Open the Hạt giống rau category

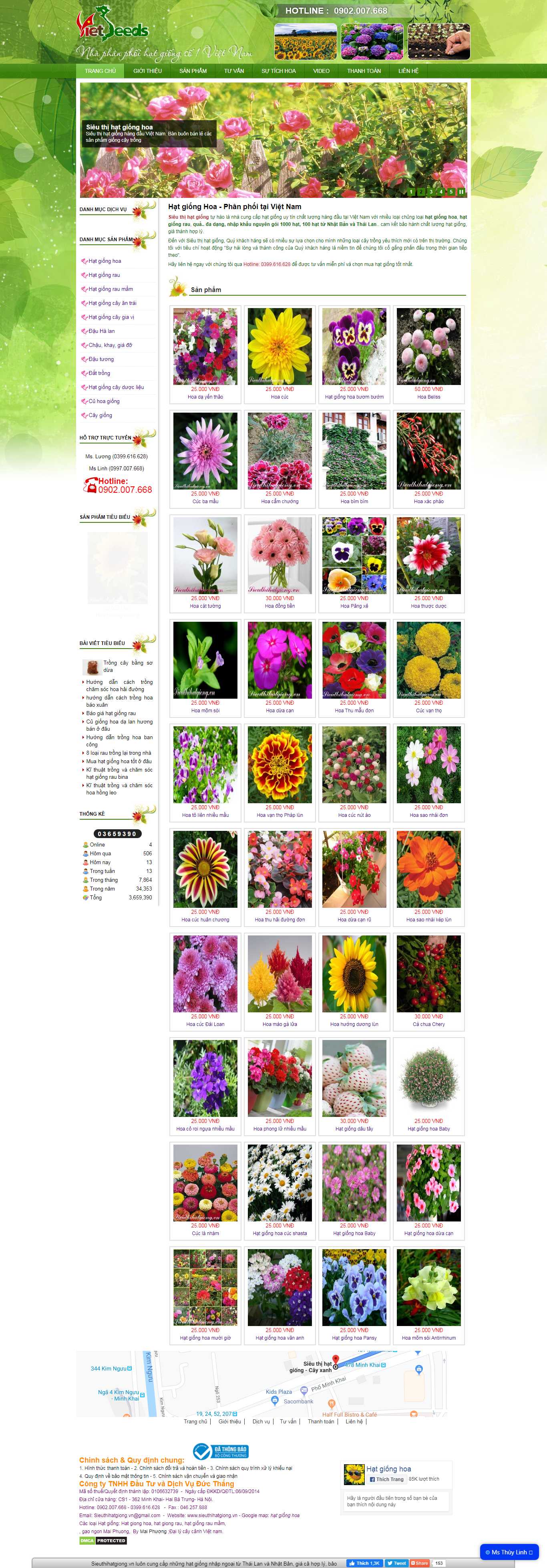104,275
